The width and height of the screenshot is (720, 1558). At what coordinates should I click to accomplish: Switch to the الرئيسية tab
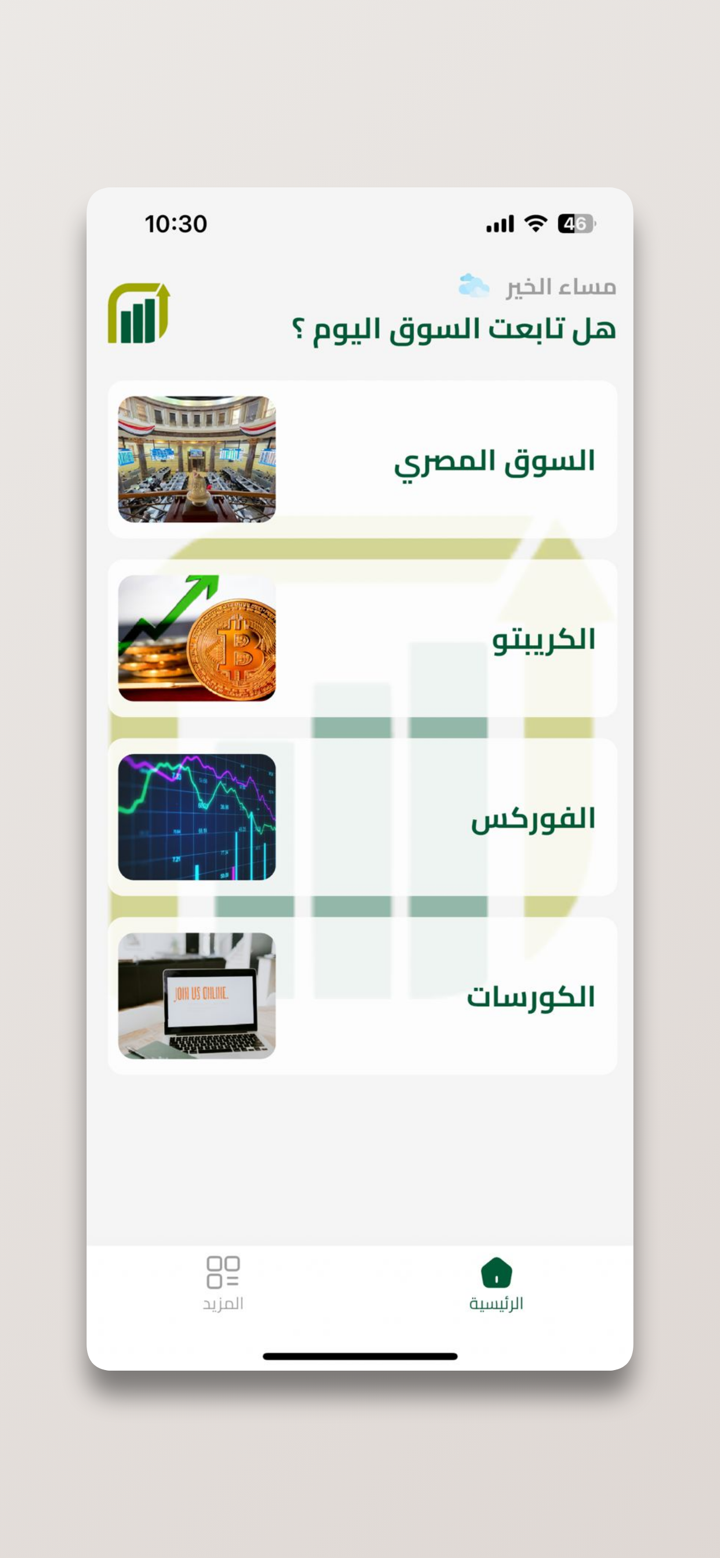point(496,1284)
